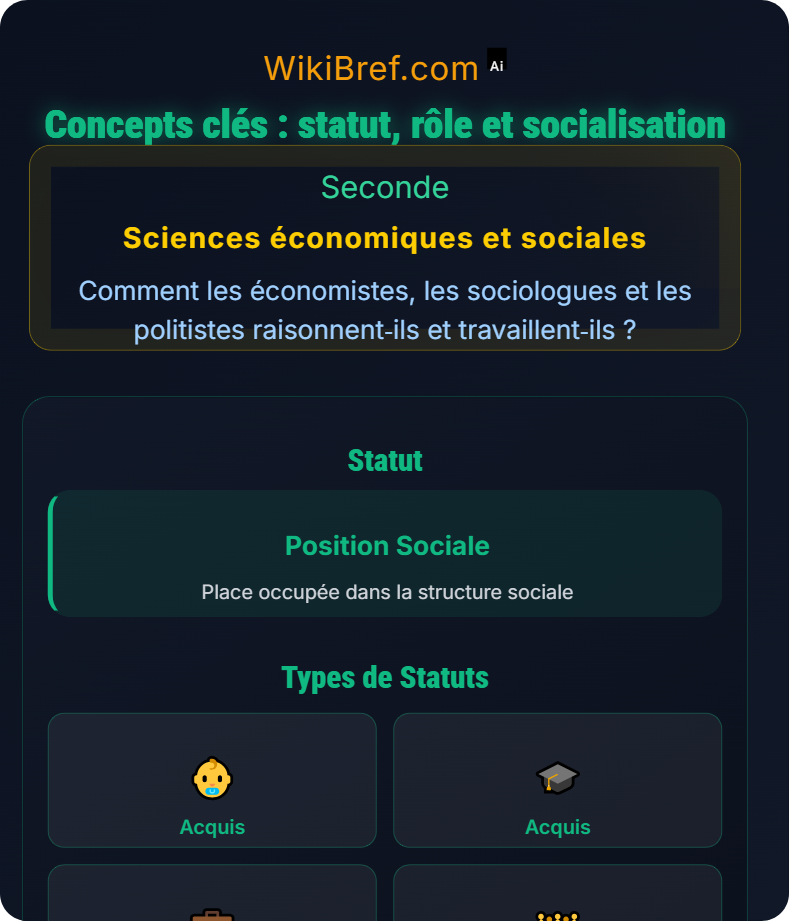Click the 'Sciences économiques et sociales' heading

coord(385,238)
